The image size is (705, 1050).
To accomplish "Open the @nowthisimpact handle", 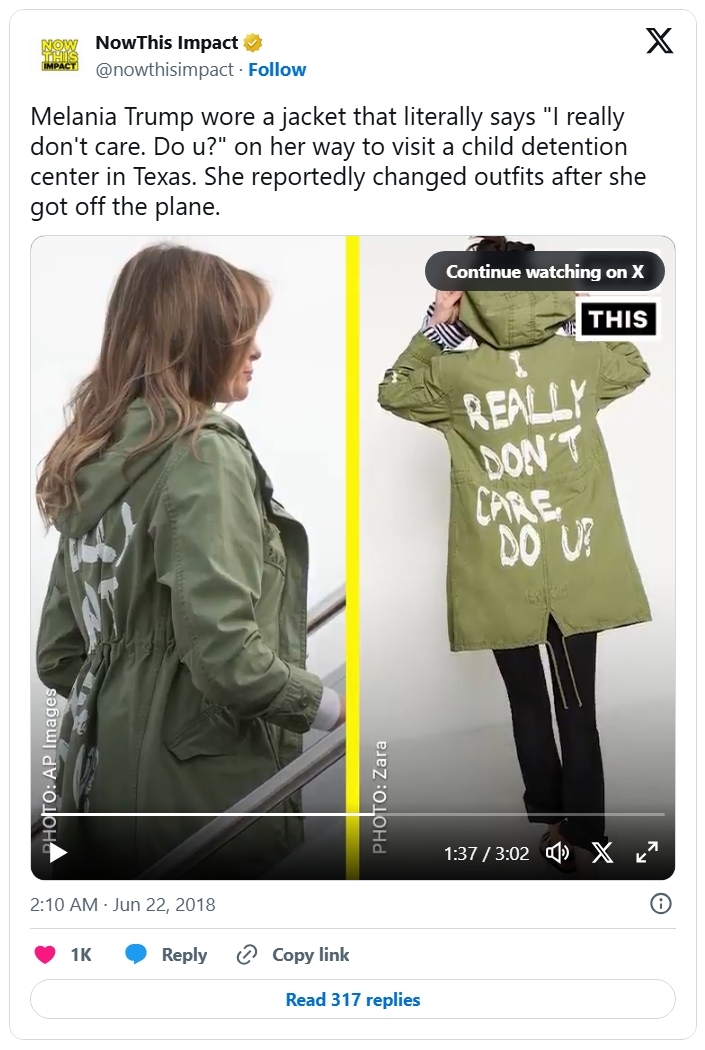I will point(165,69).
